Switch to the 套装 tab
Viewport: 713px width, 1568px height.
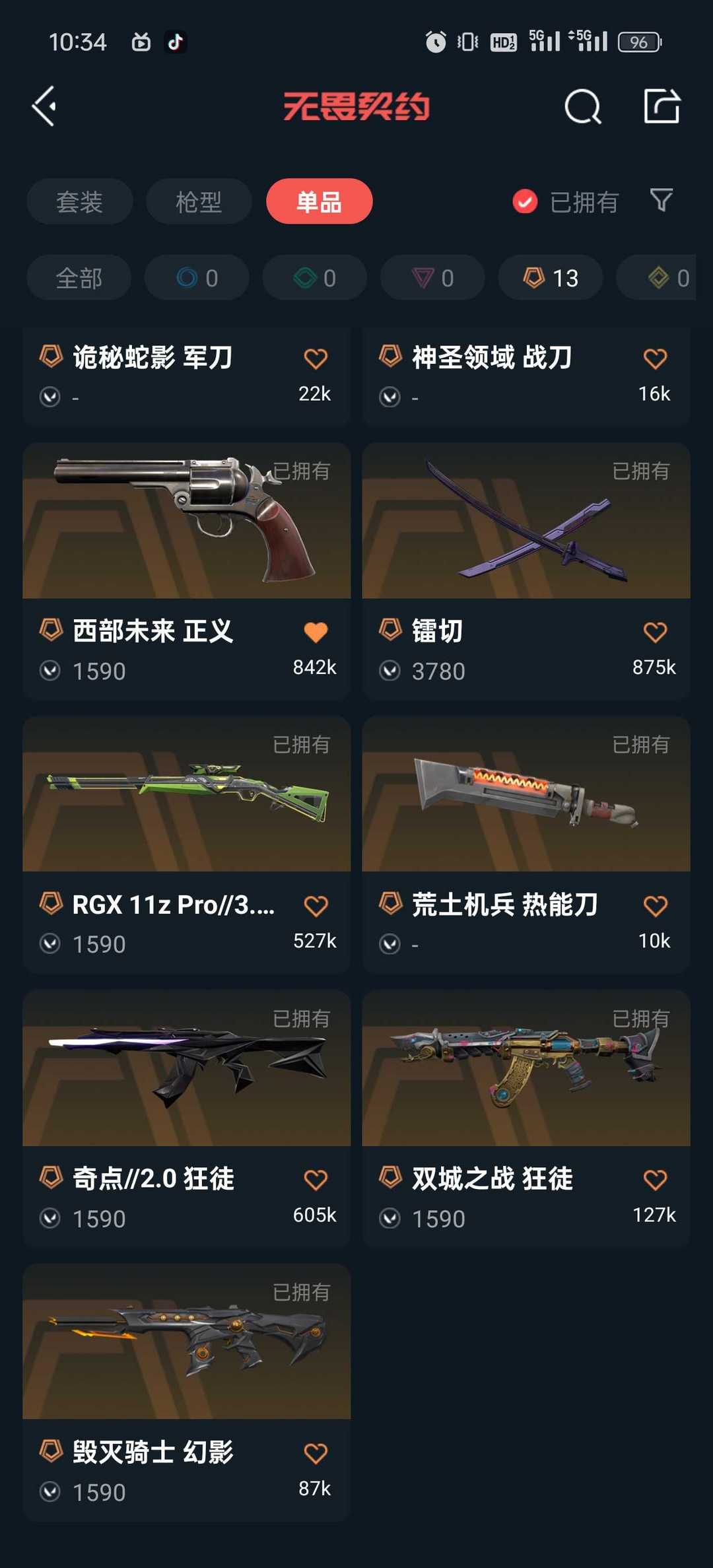(x=79, y=201)
